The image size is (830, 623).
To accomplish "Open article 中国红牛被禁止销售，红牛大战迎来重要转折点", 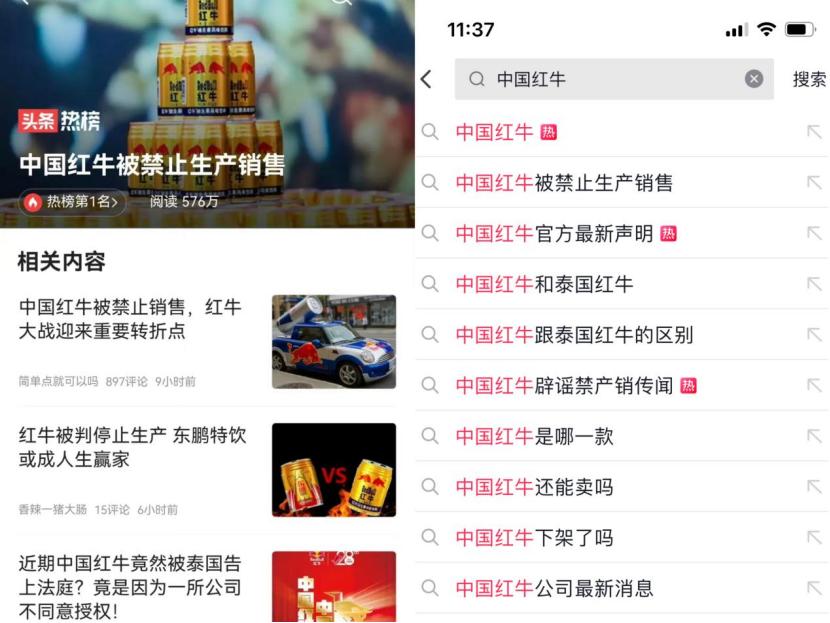I will (x=130, y=319).
